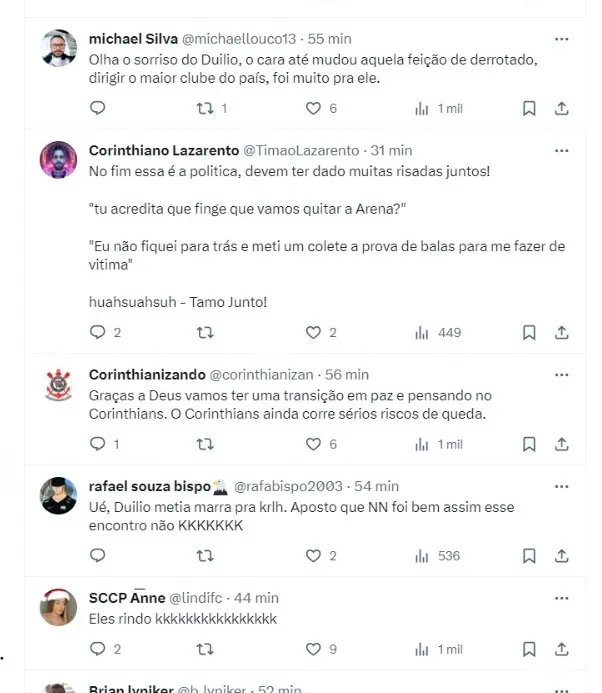Like SCCP Anne's reply
This screenshot has height=693, width=602.
click(x=313, y=649)
